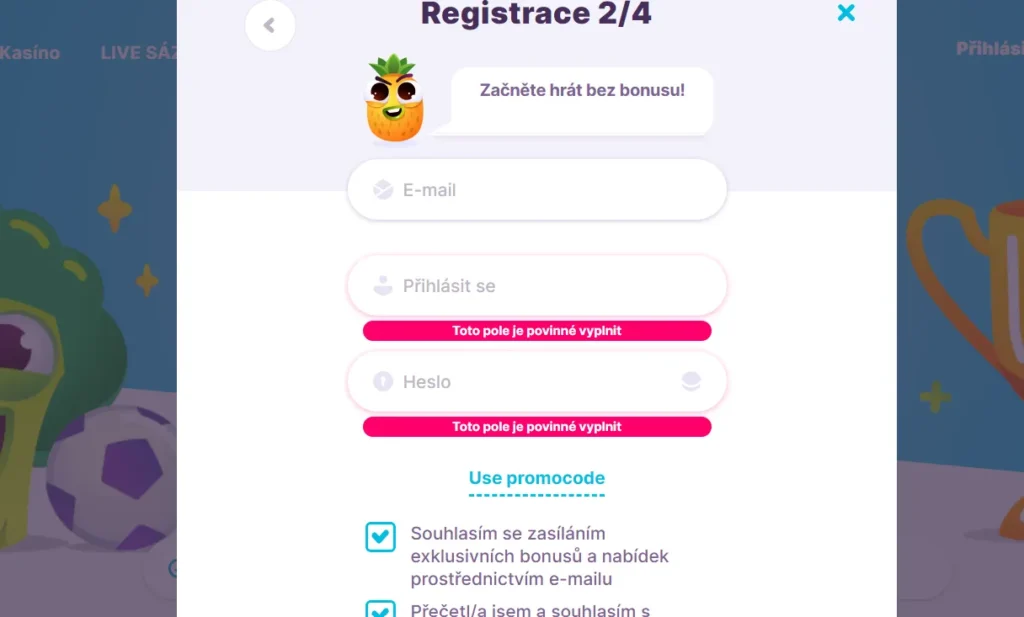Go back to the previous registration step
Image resolution: width=1024 pixels, height=617 pixels.
[270, 26]
